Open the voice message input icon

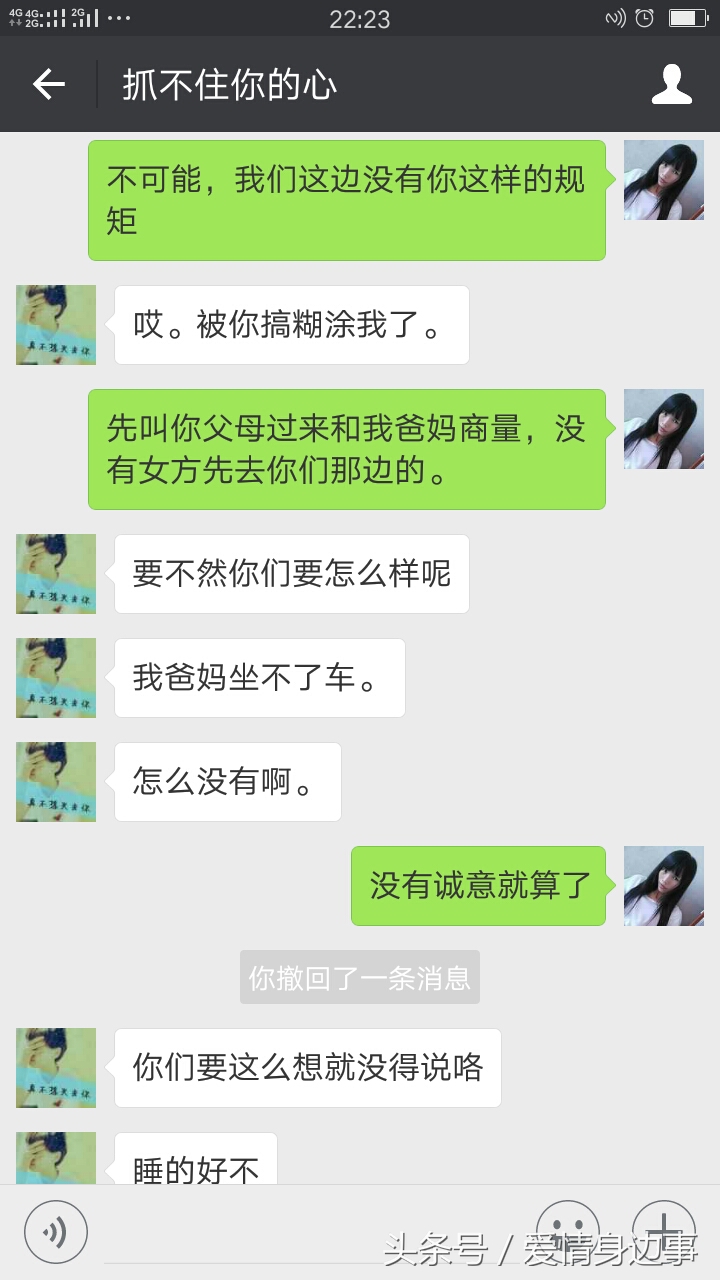56,1231
